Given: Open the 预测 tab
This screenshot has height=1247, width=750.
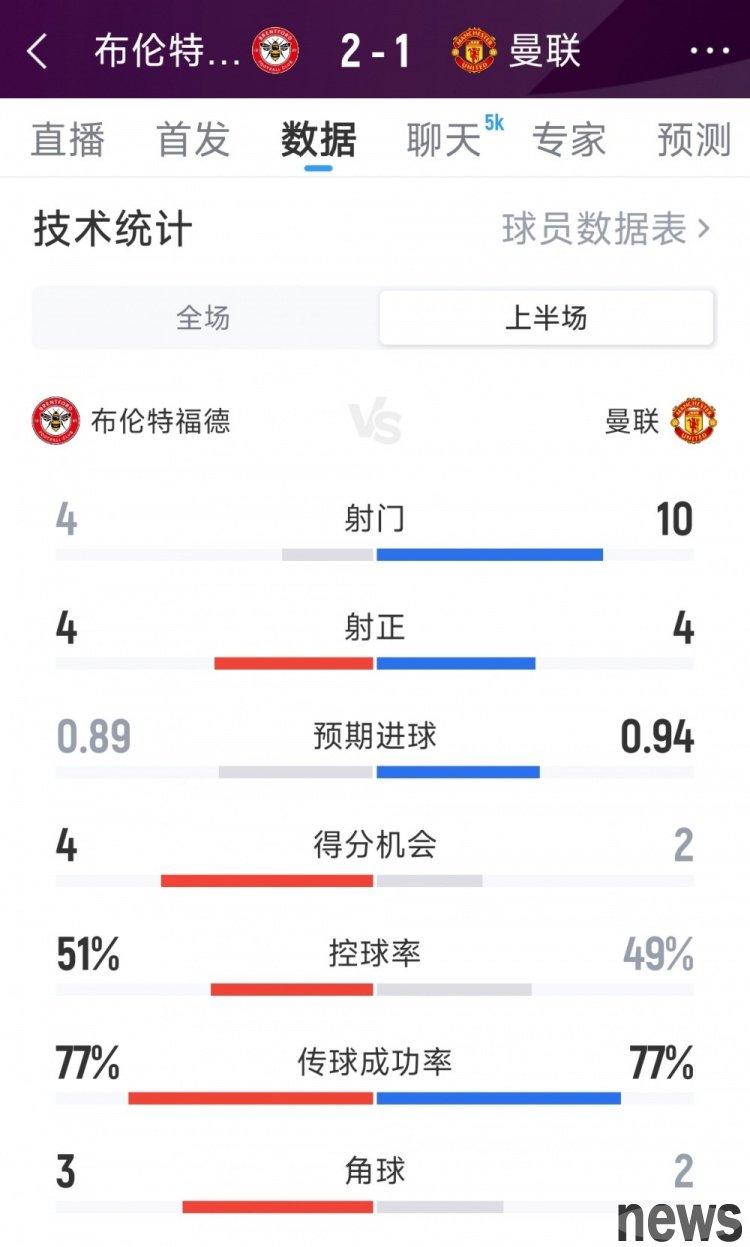Looking at the screenshot, I should [694, 140].
